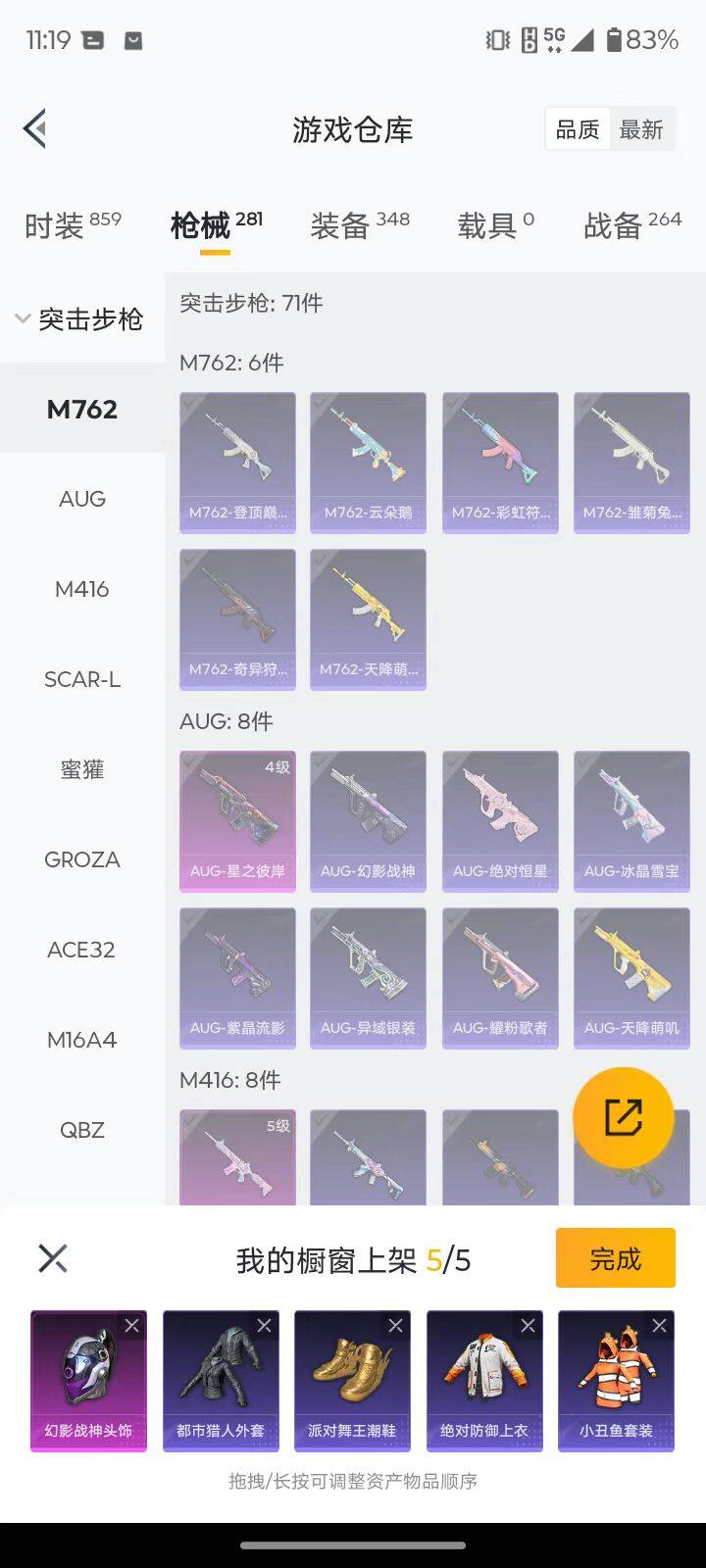Viewport: 706px width, 1568px height.
Task: Jump to SCAR-L in the weapon list
Action: (x=82, y=679)
